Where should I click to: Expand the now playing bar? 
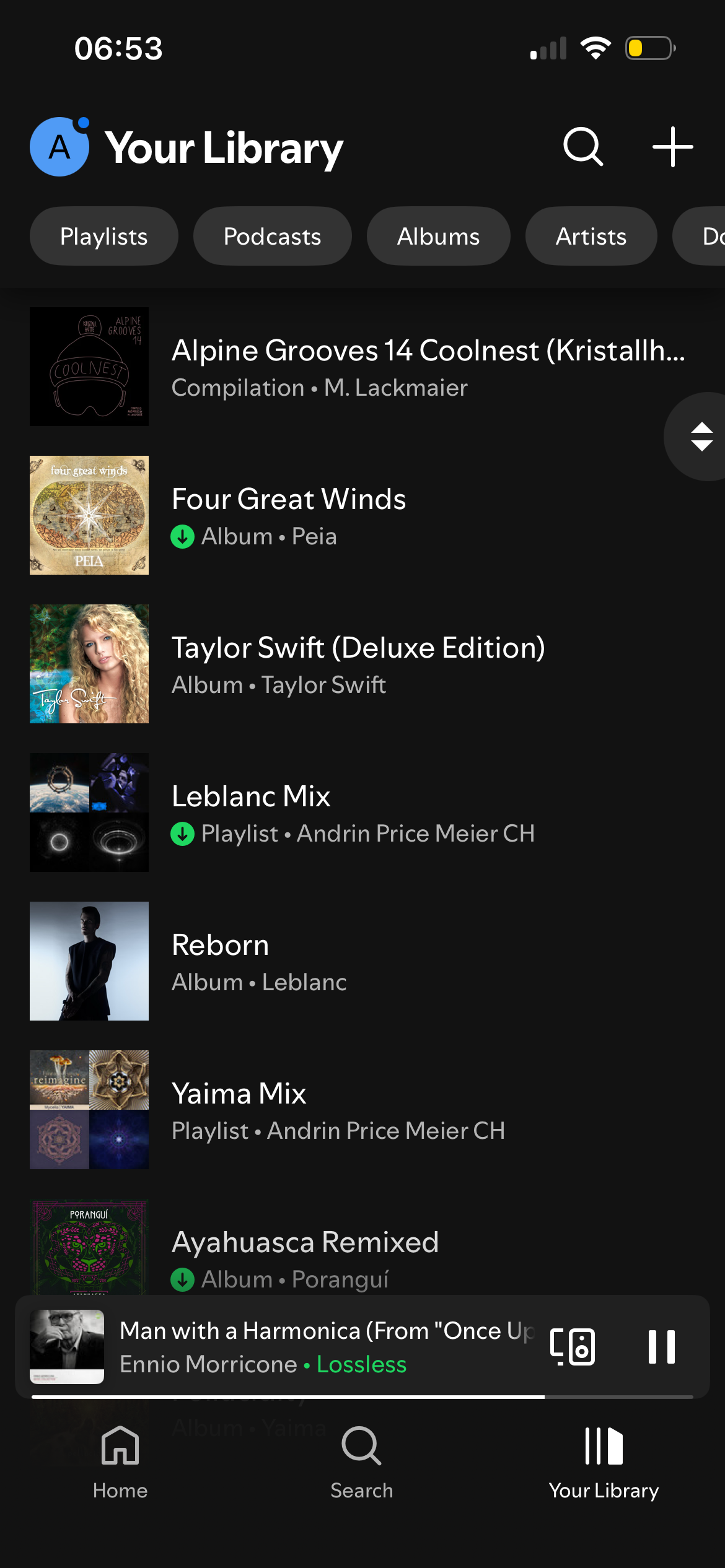coord(322,1346)
